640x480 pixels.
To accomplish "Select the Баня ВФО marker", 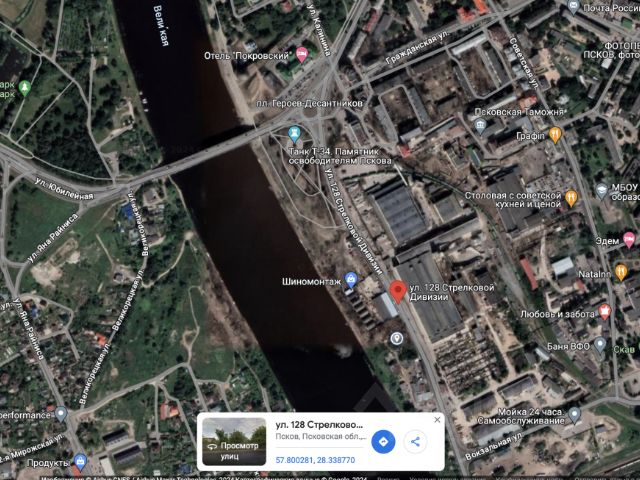I will 600,345.
